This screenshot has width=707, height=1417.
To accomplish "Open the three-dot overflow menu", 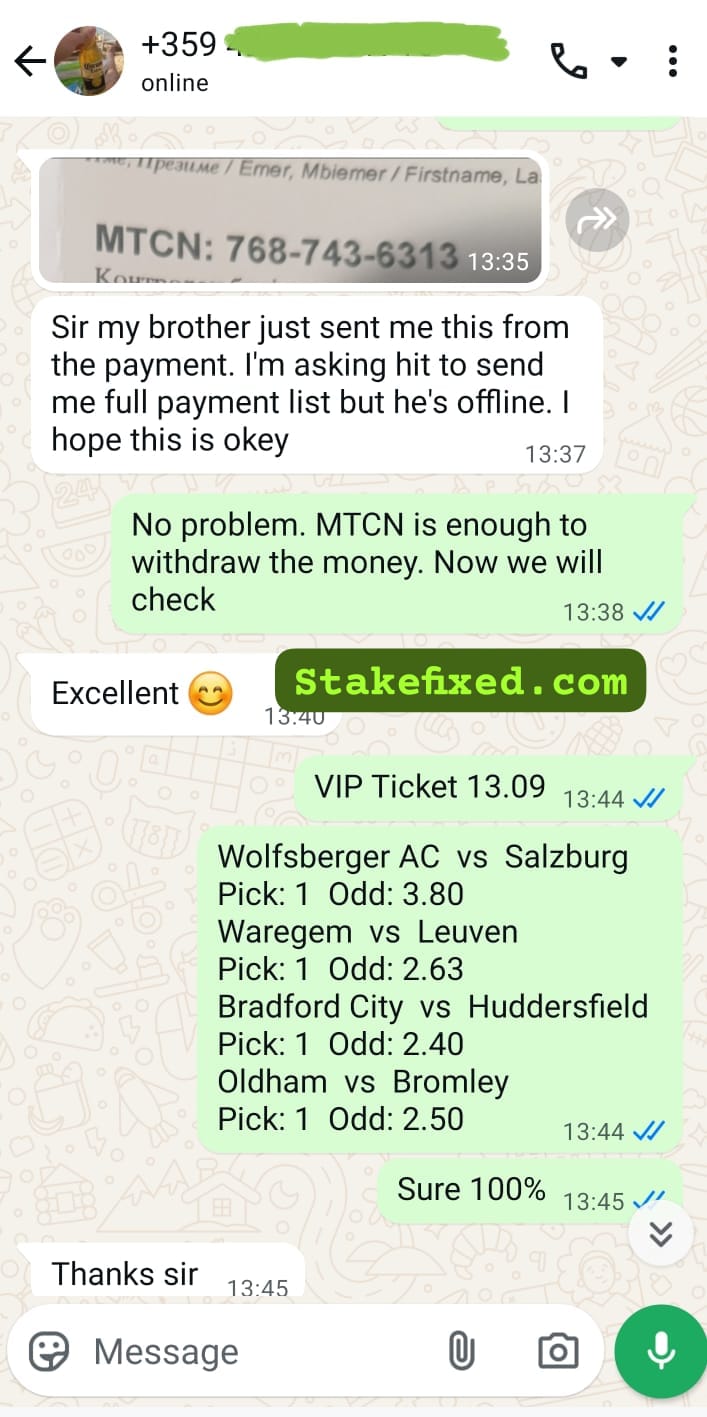I will point(673,61).
